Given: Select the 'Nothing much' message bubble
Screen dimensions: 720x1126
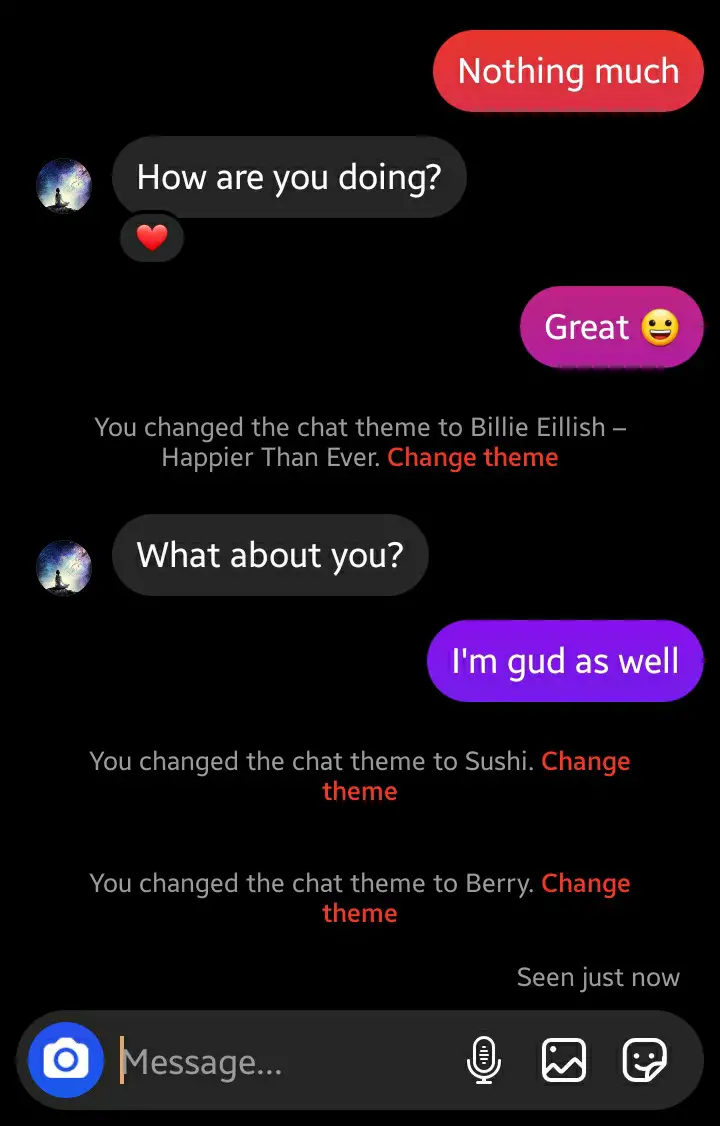Looking at the screenshot, I should click(x=568, y=71).
